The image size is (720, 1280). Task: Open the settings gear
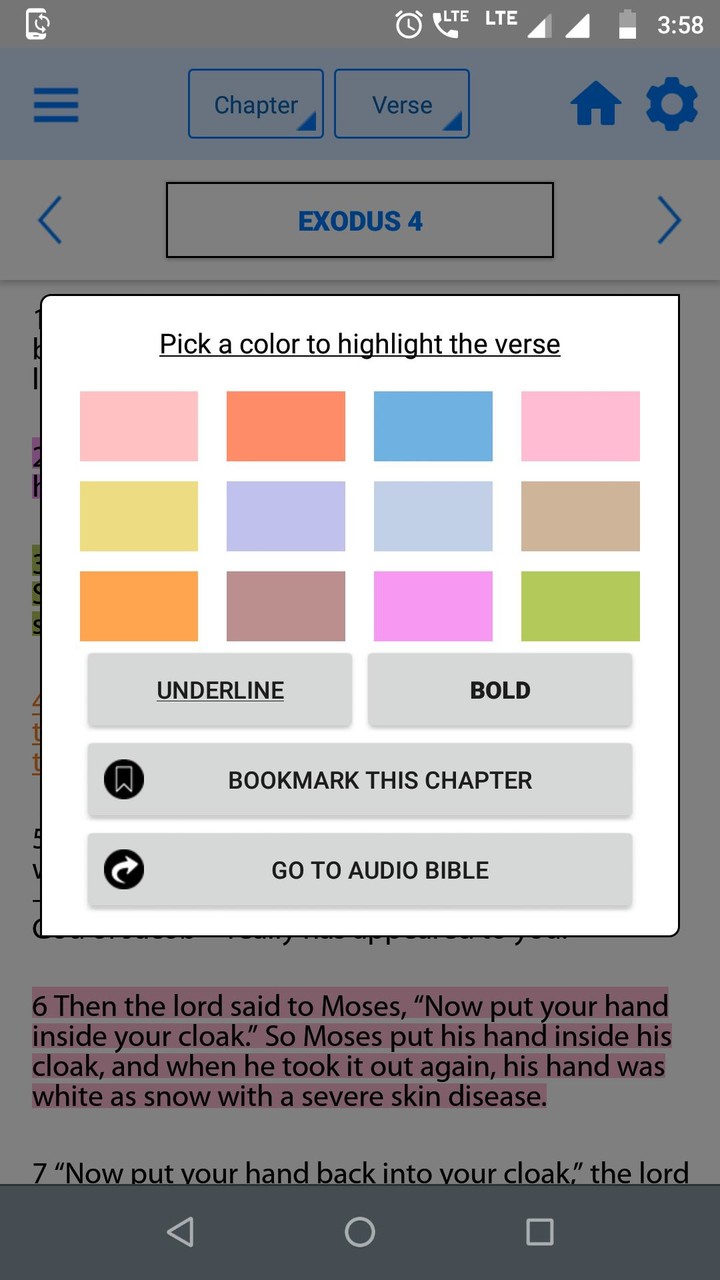click(x=672, y=105)
